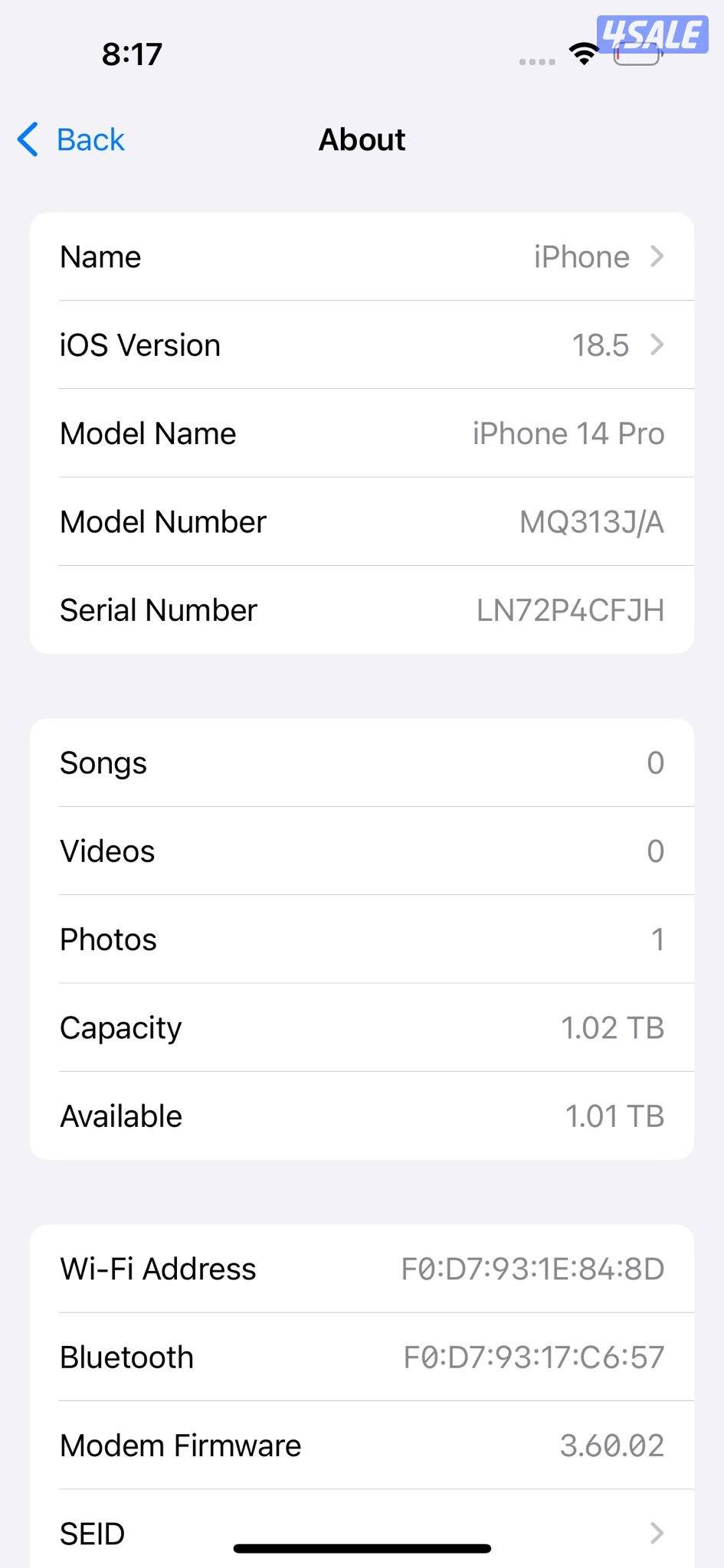Screen dimensions: 724x1568
Task: Select the Serial Number LN72P4CFJH
Action: click(x=362, y=609)
